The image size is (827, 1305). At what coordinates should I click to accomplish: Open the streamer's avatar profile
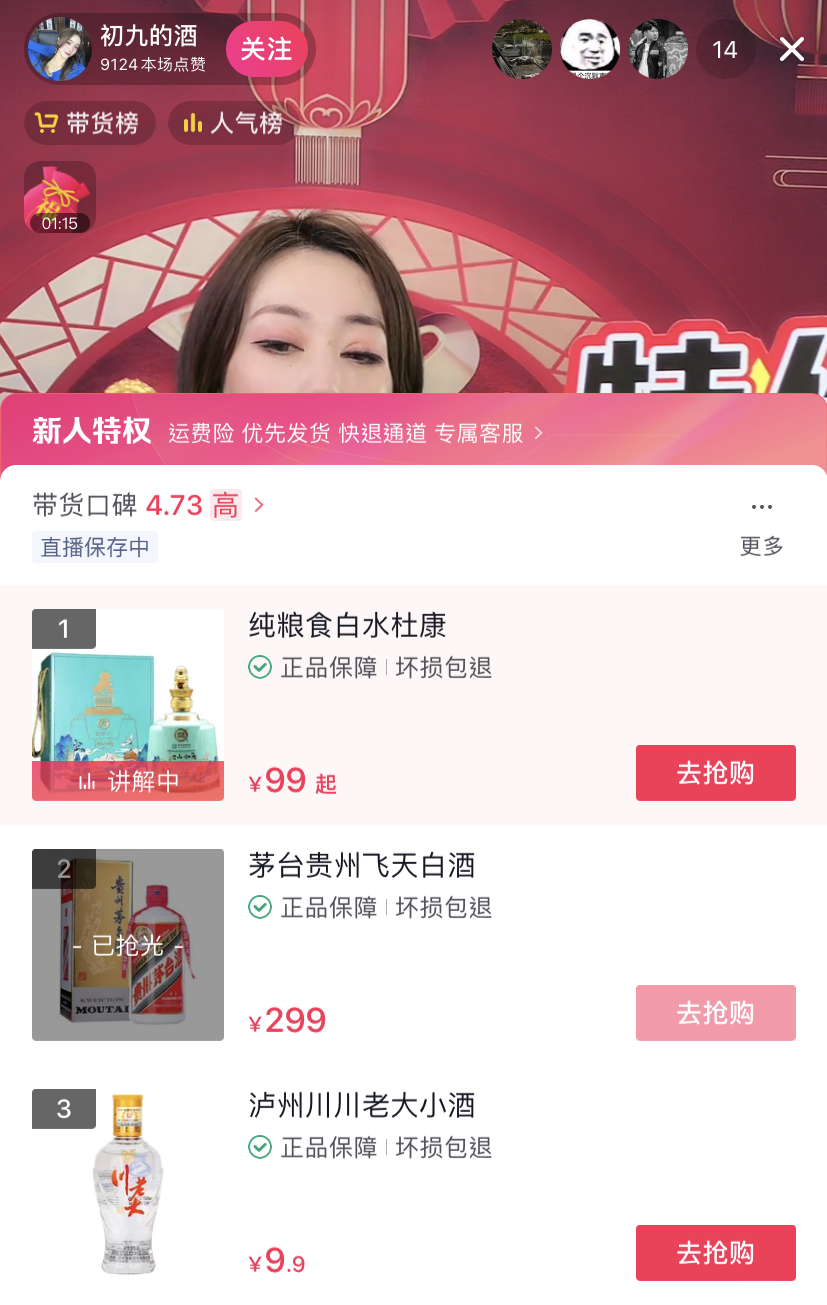click(58, 49)
